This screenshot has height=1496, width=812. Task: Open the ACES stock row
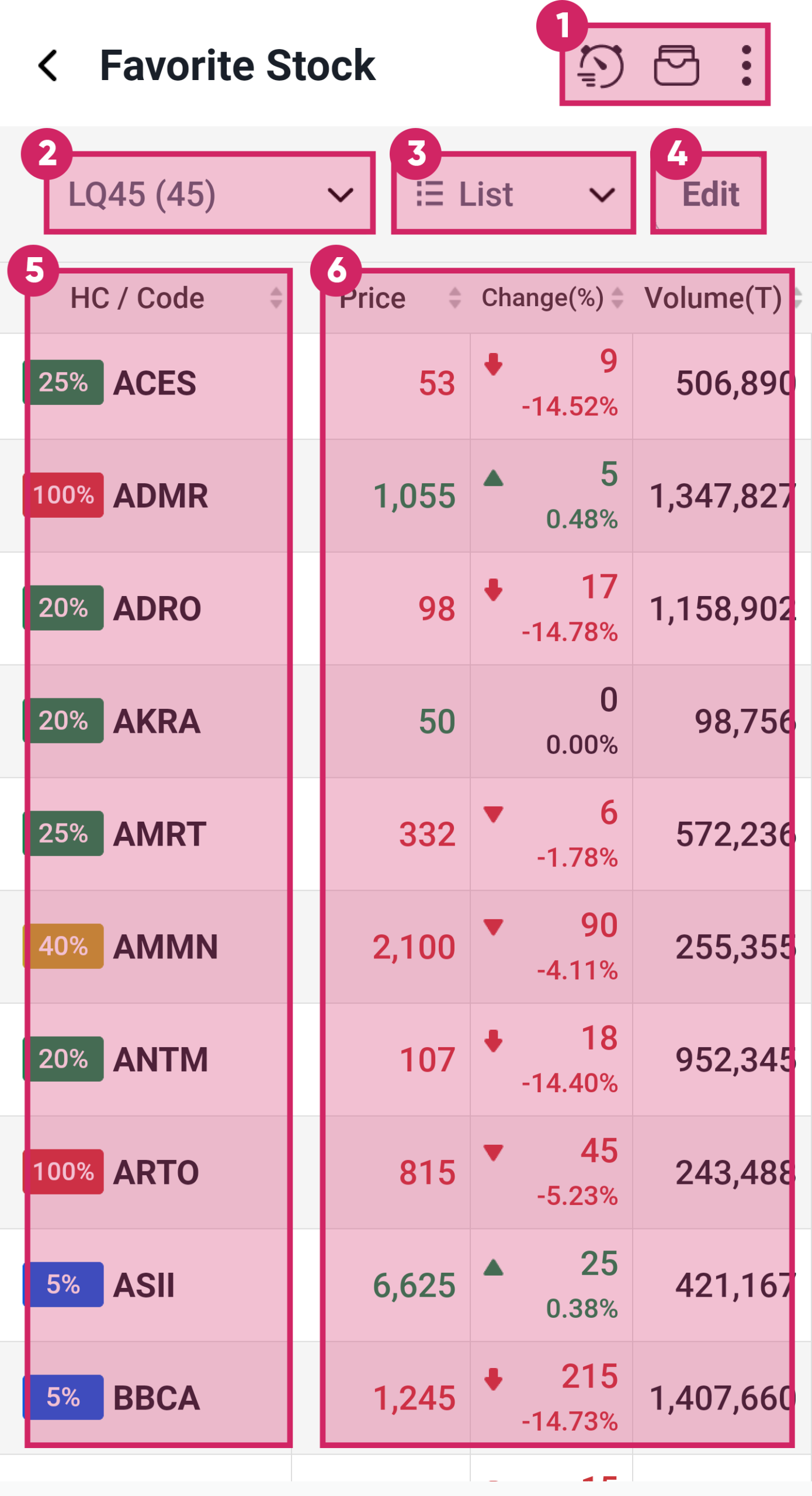(x=155, y=383)
